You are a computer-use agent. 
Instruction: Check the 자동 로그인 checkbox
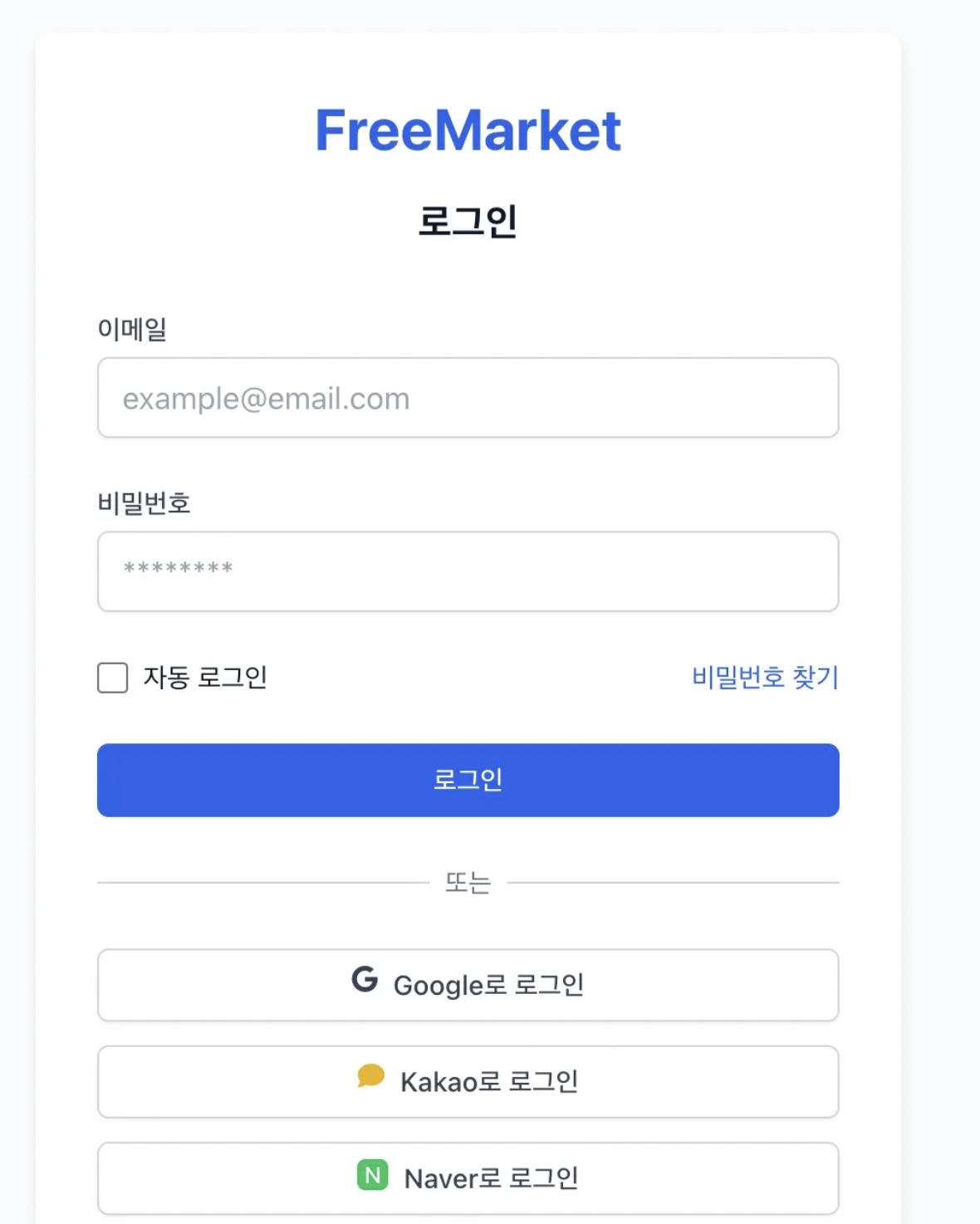[113, 678]
